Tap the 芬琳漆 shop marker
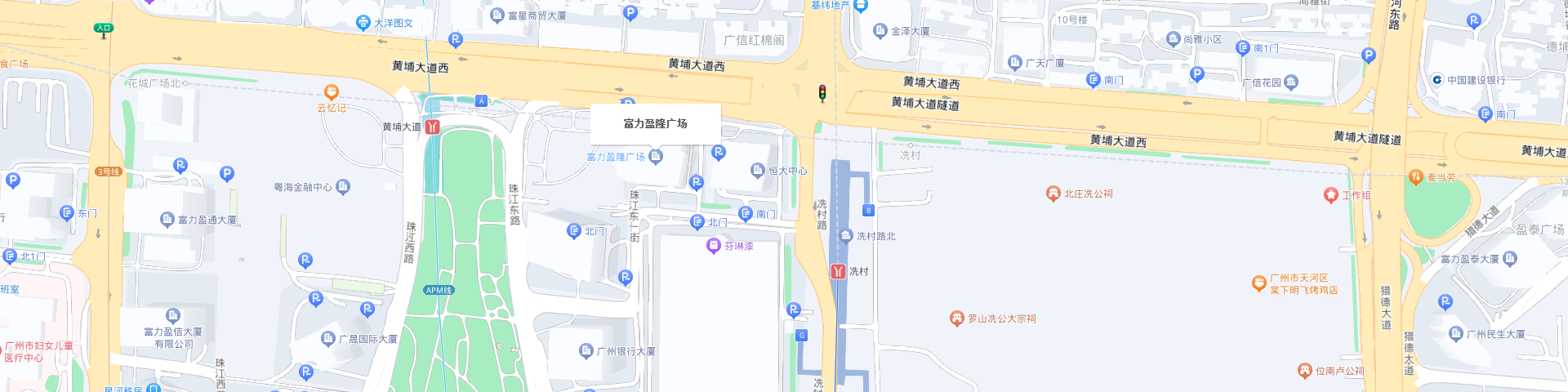Image resolution: width=1568 pixels, height=392 pixels. [714, 246]
